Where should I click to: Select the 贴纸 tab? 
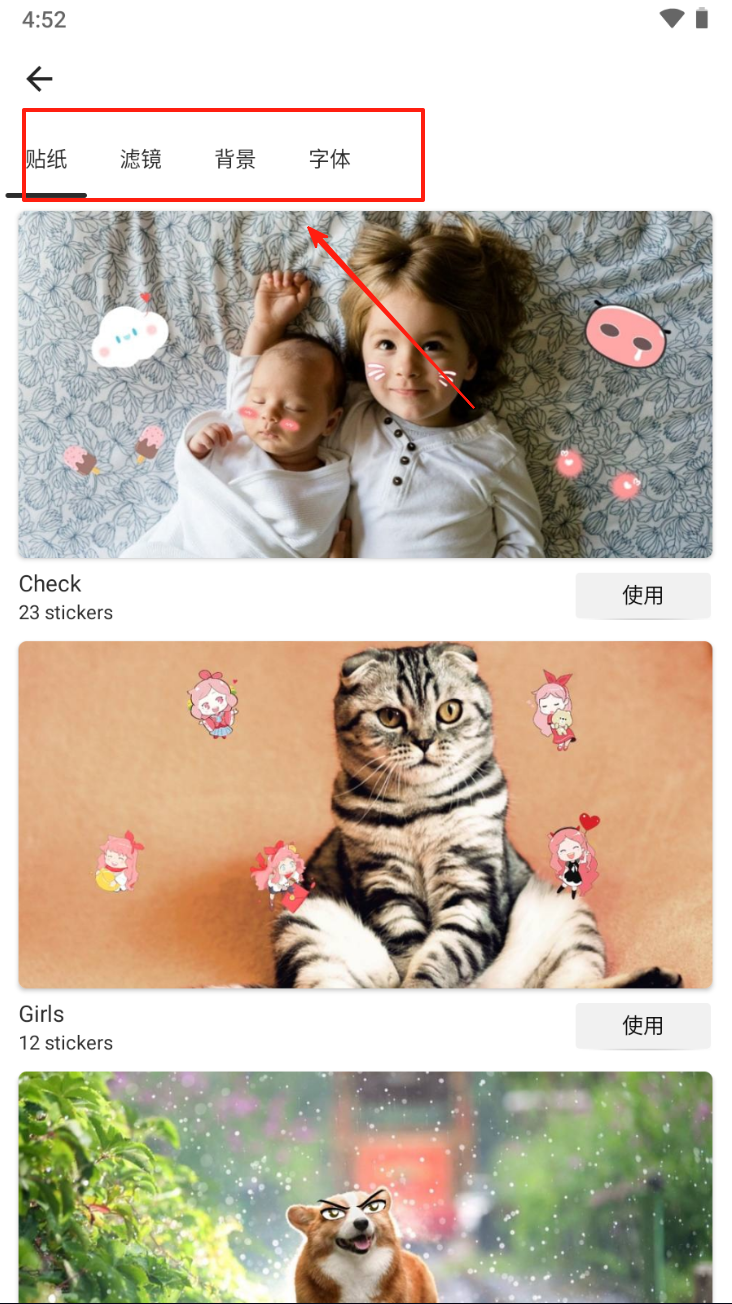[46, 159]
